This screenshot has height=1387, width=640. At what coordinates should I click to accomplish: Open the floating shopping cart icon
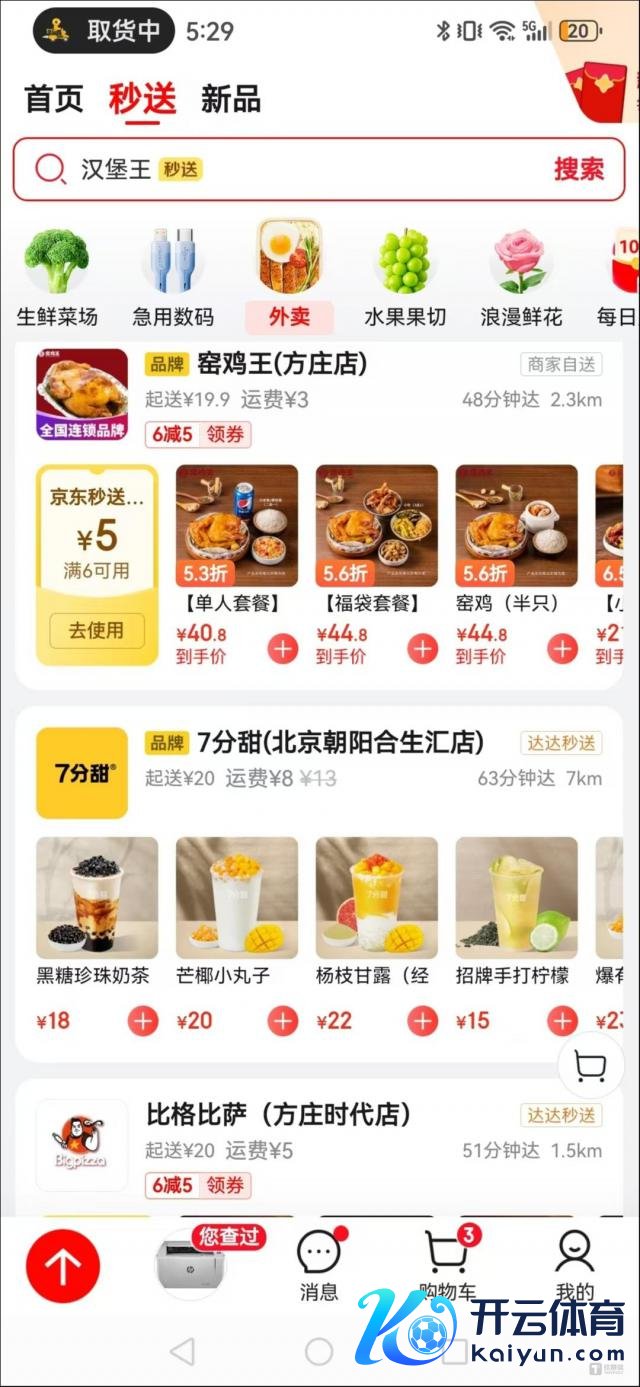point(590,1068)
